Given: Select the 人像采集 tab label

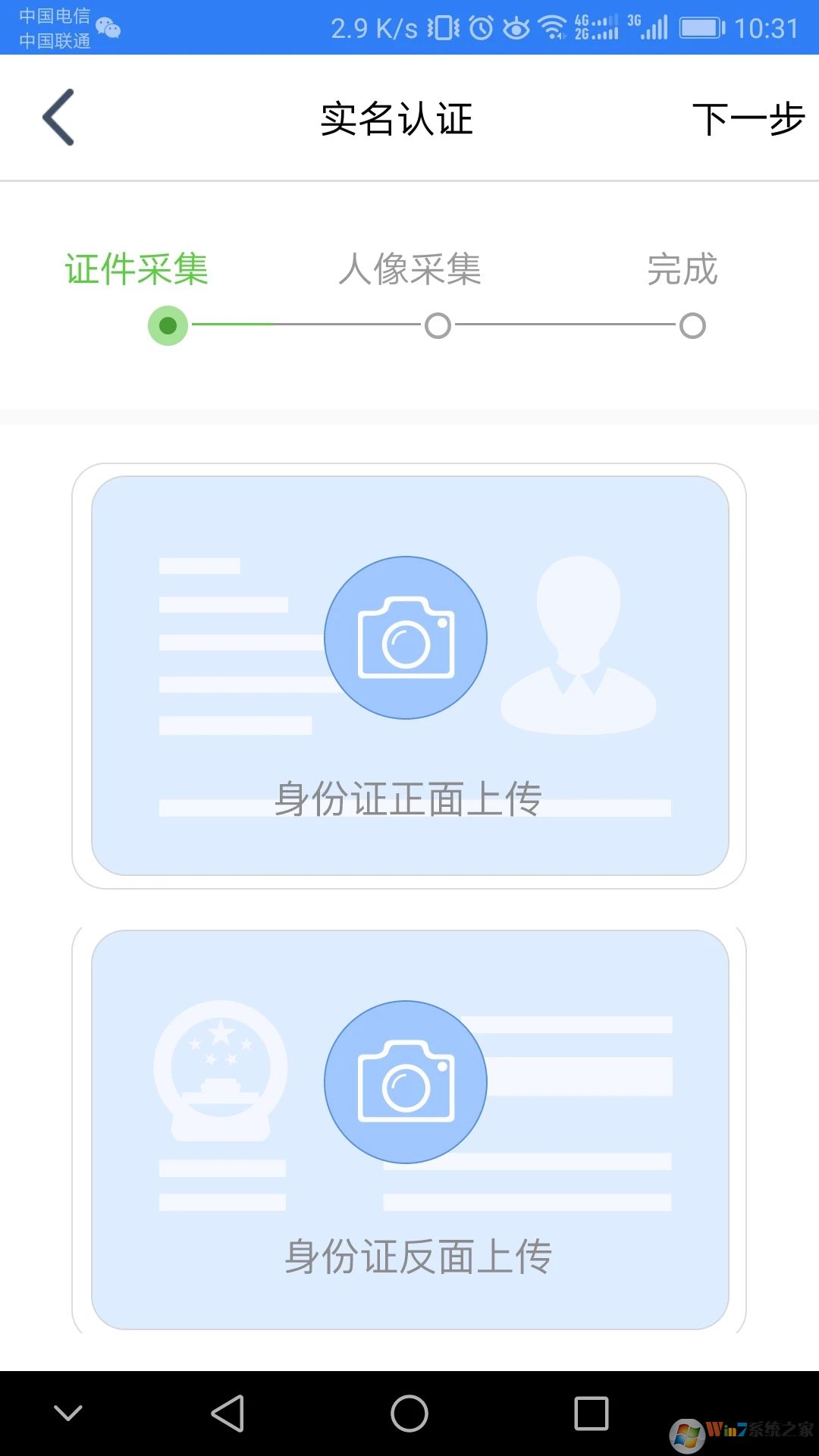Looking at the screenshot, I should pyautogui.click(x=412, y=269).
